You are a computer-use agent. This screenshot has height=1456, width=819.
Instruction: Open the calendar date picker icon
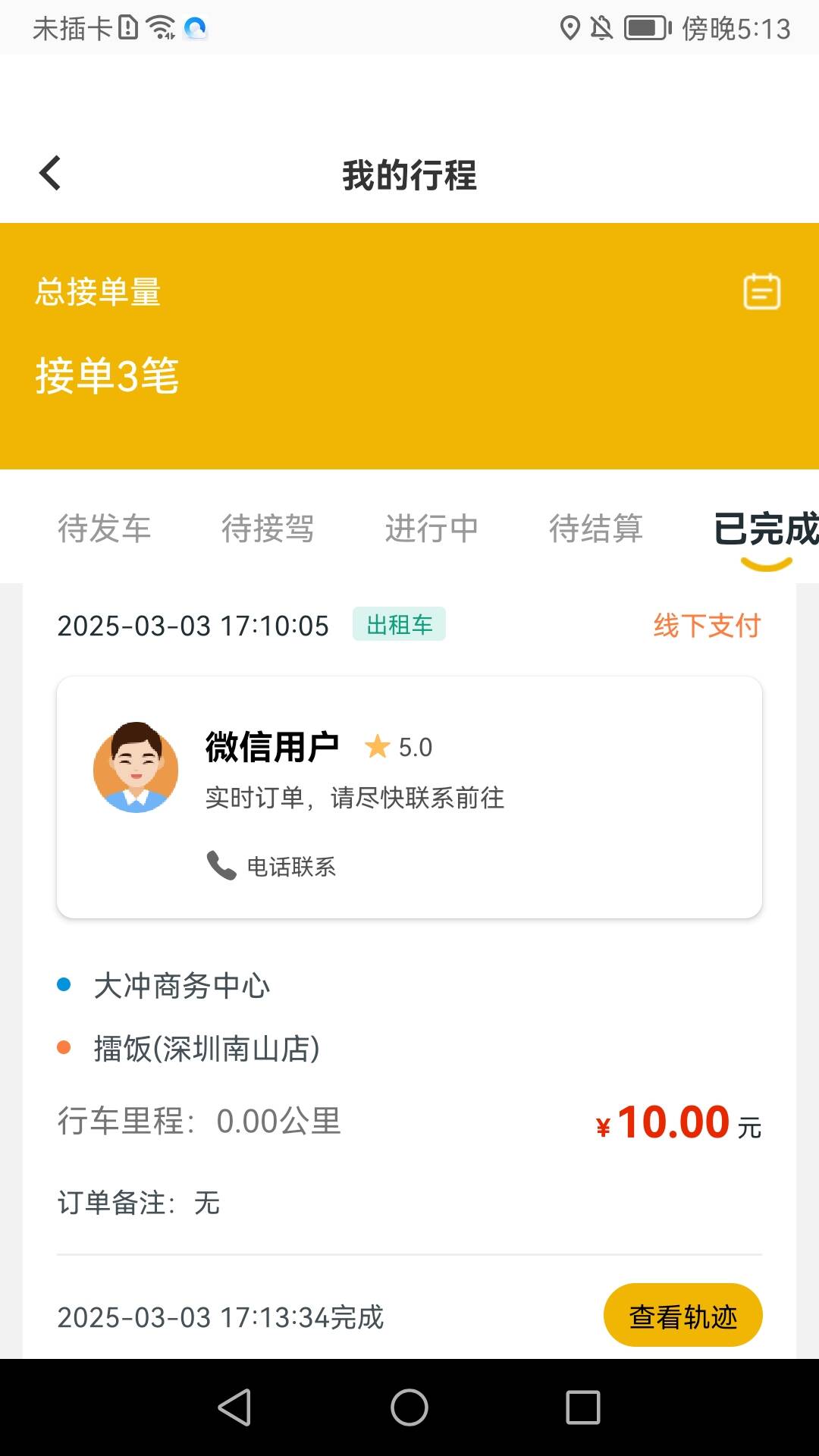click(x=761, y=292)
